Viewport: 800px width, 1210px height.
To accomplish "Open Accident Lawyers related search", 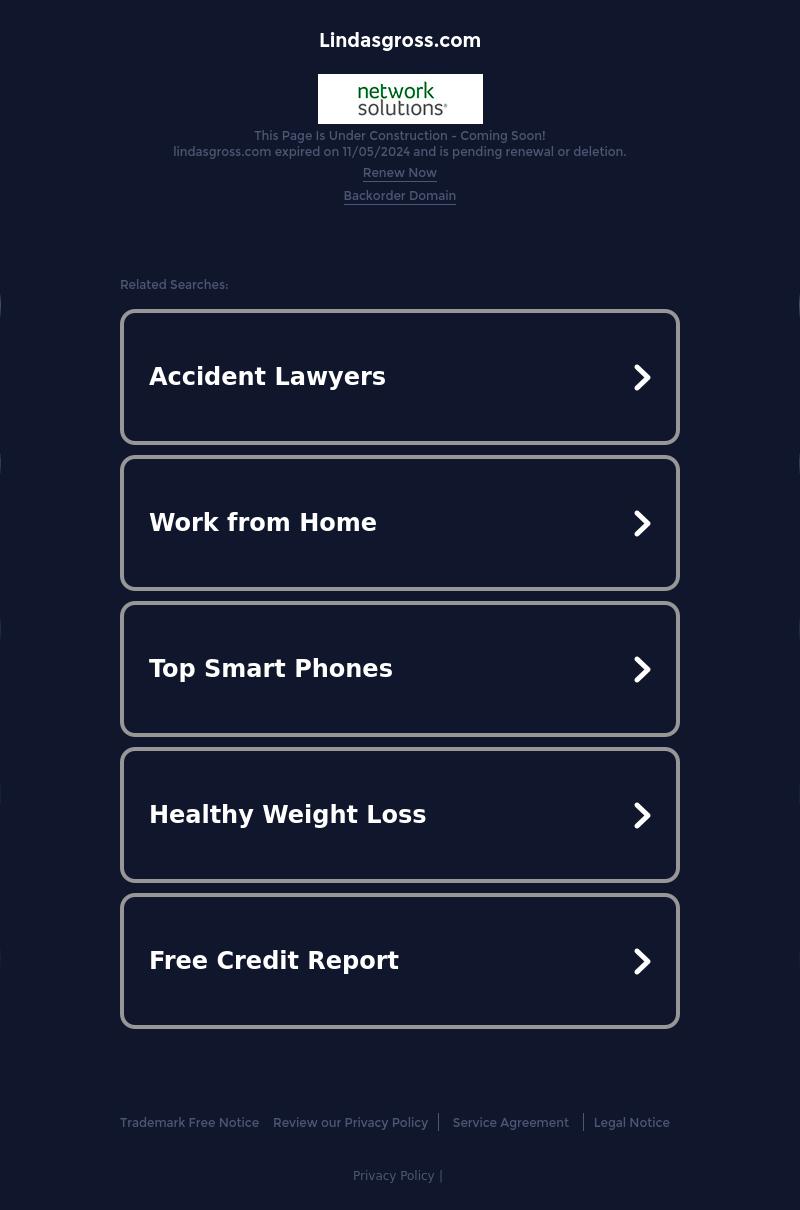I will (x=399, y=377).
